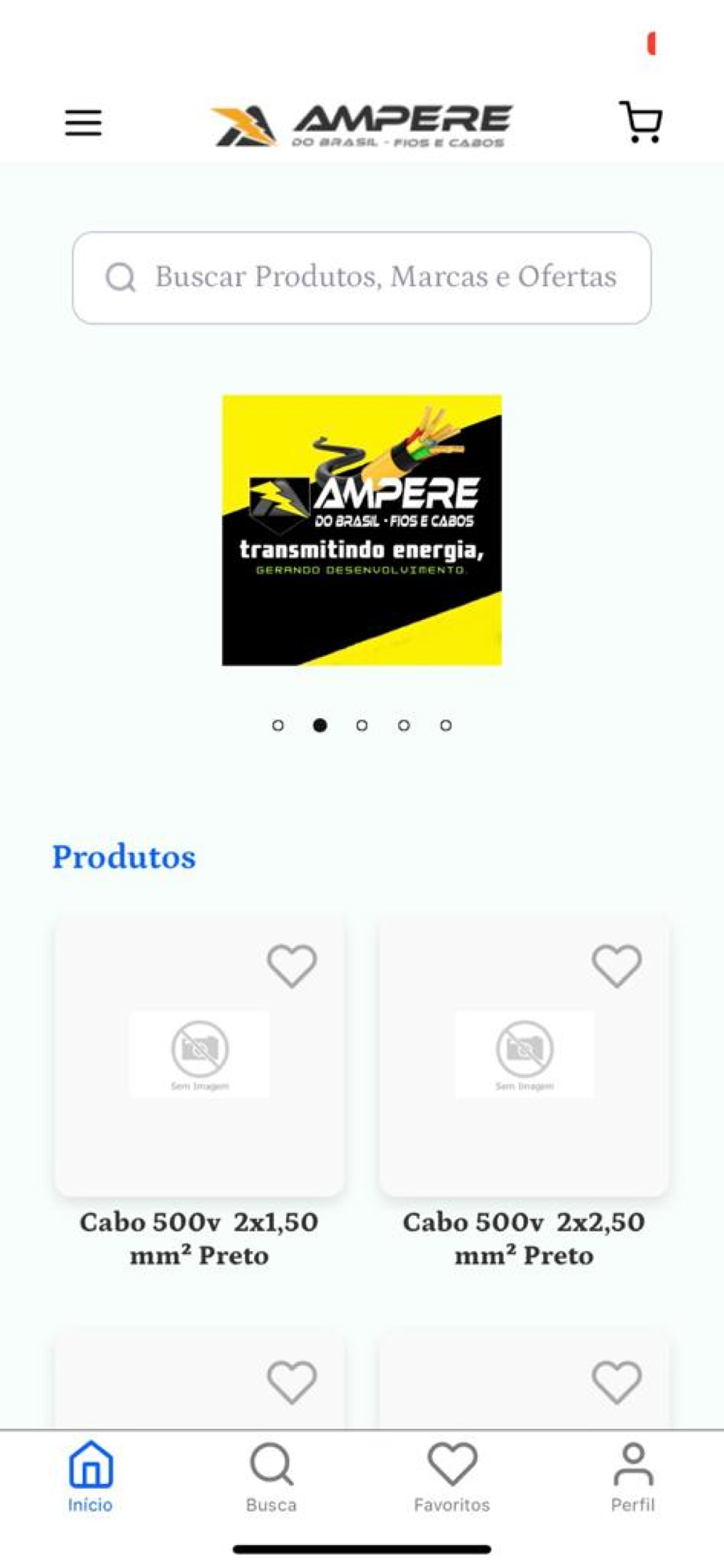Switch to the Busca tab
The height and width of the screenshot is (1568, 724).
pos(271,1477)
